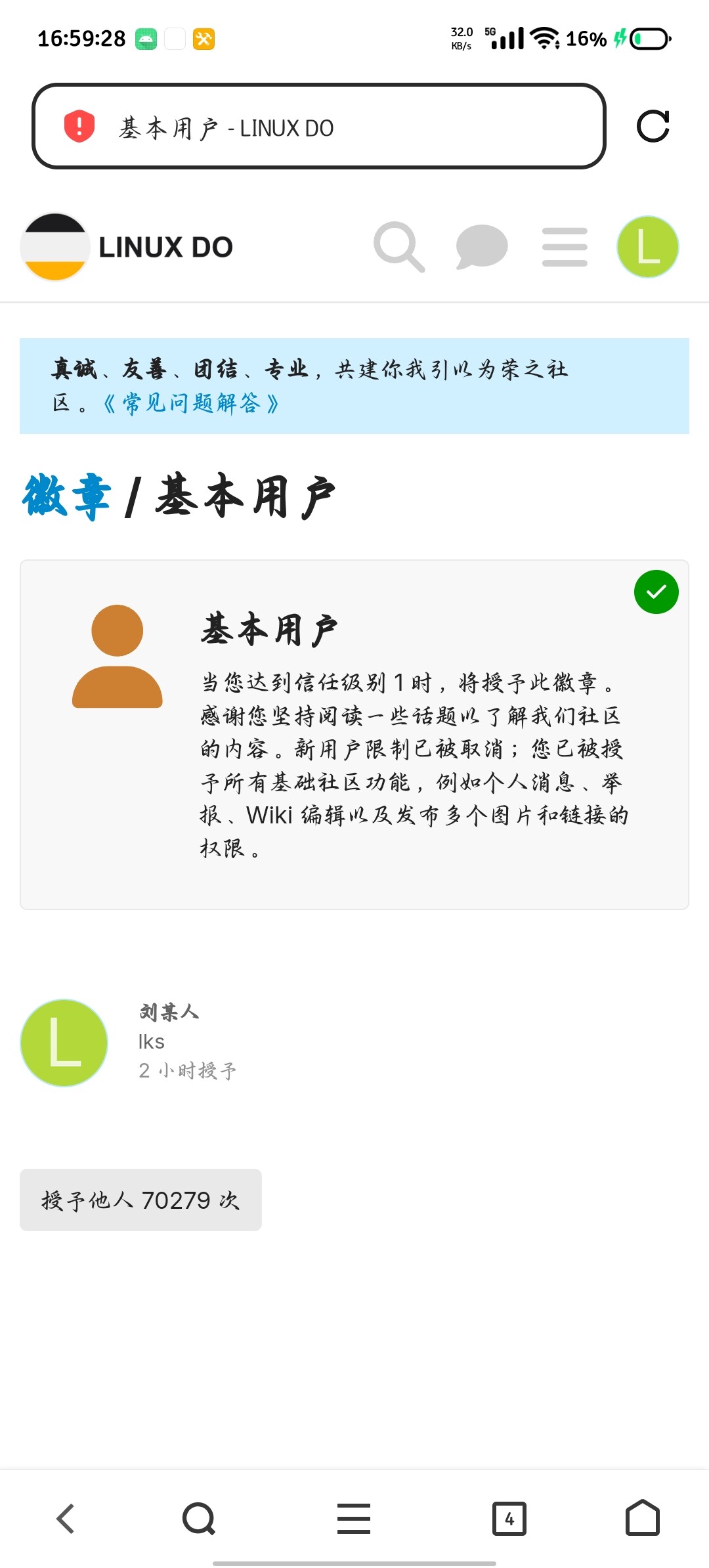The width and height of the screenshot is (709, 1568).
Task: Open the user avatar menu in header
Action: click(648, 247)
